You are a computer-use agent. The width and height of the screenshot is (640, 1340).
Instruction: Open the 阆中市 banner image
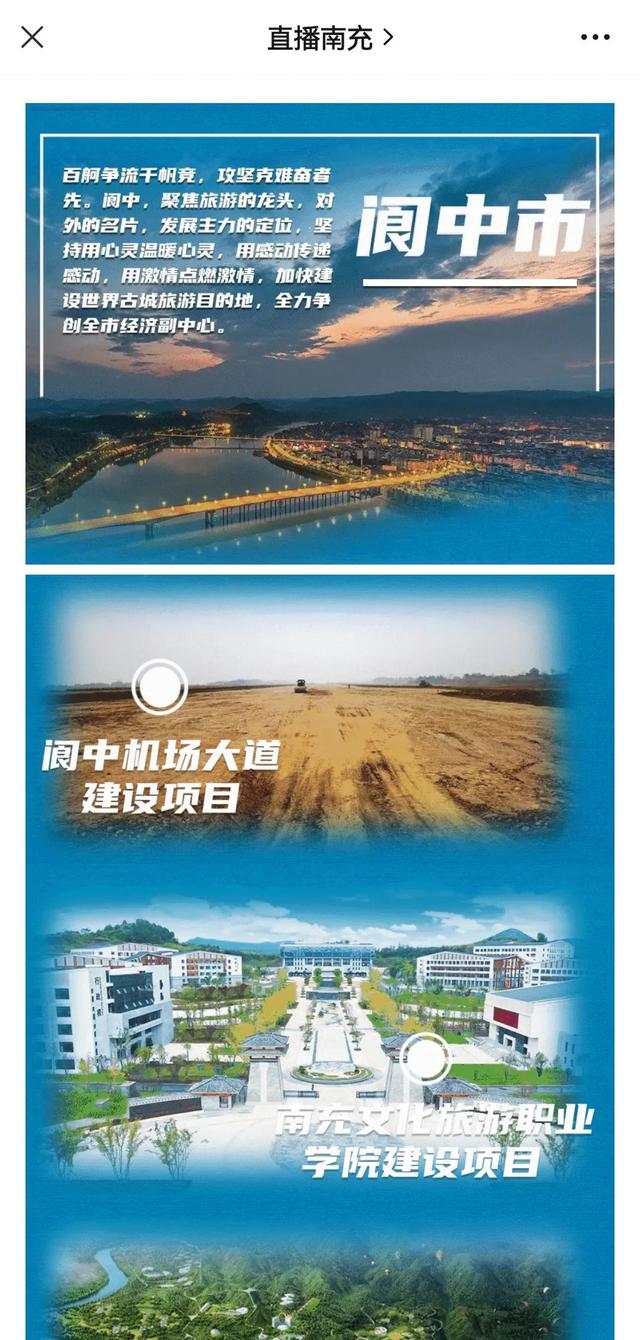320,334
